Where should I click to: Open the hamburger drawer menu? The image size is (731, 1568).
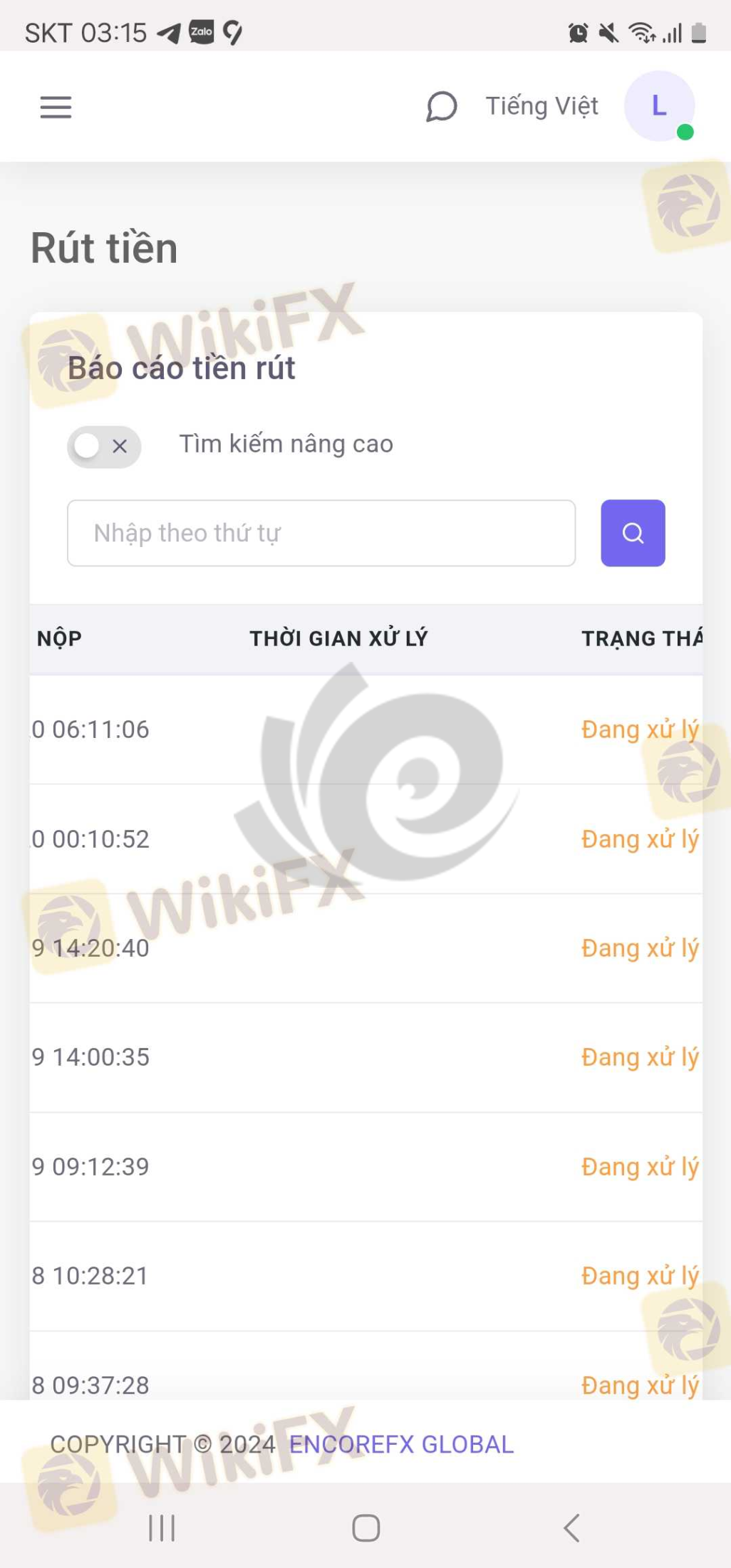click(x=56, y=107)
